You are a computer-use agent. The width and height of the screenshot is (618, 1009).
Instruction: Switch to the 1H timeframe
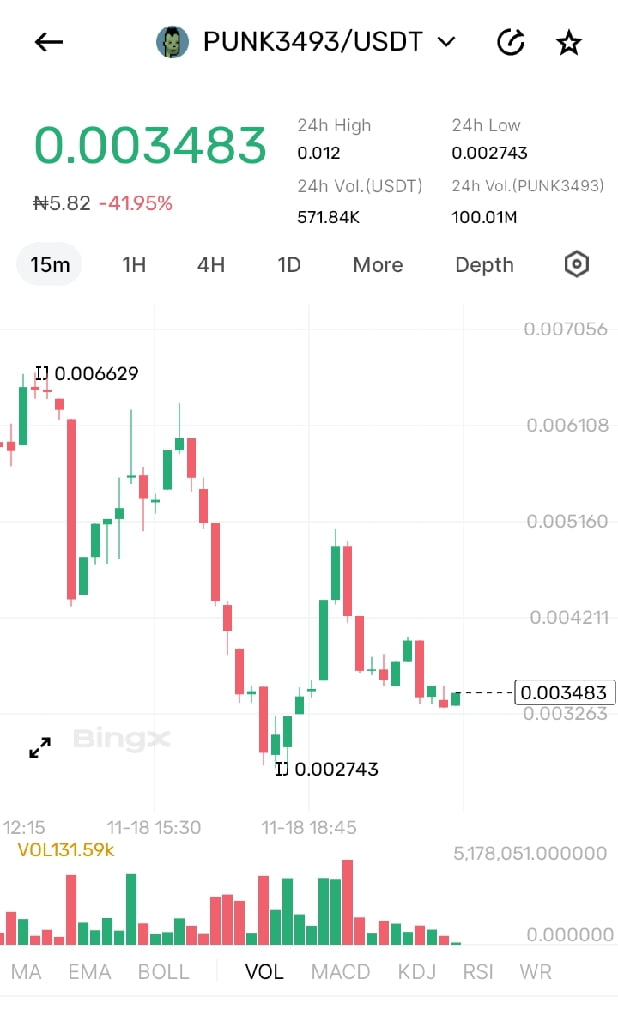pyautogui.click(x=134, y=265)
